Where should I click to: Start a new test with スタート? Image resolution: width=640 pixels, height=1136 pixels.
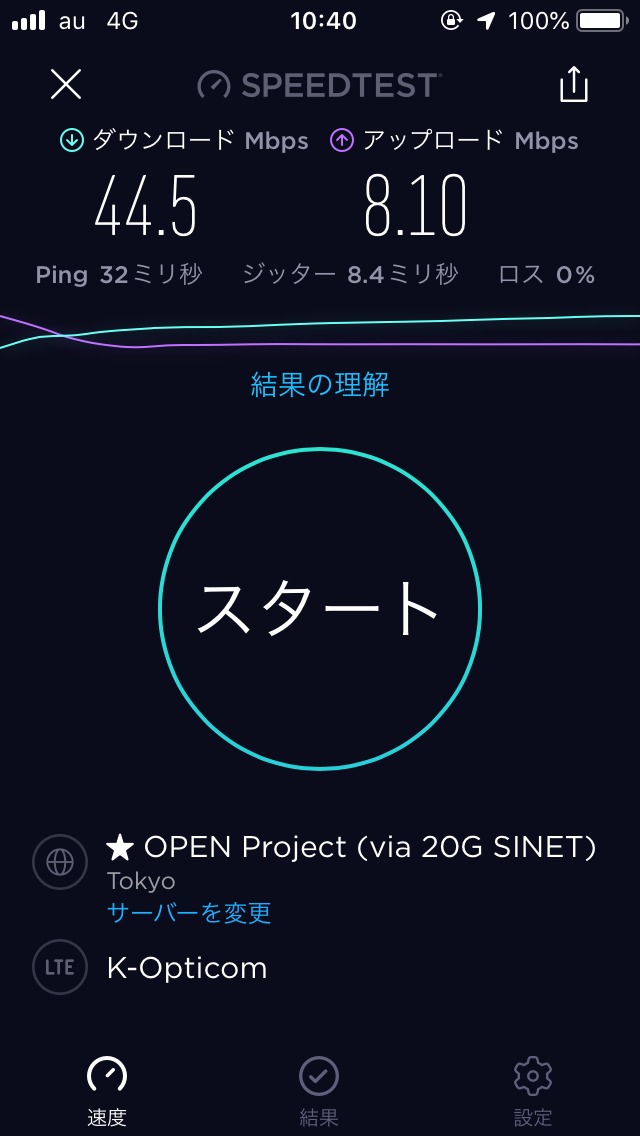tap(320, 608)
